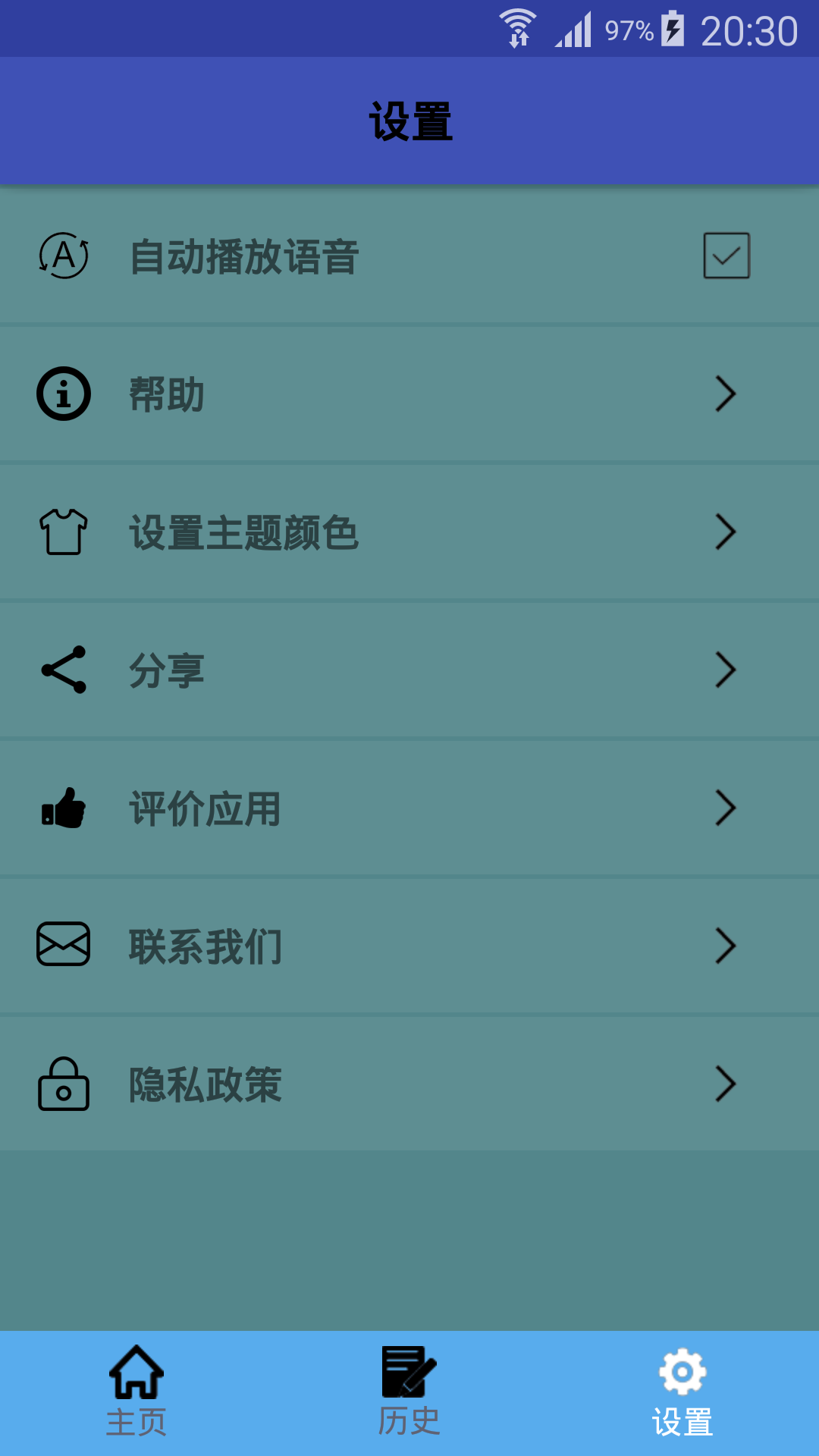Tap 评价应用 to rate the app
The width and height of the screenshot is (819, 1456).
click(x=205, y=808)
